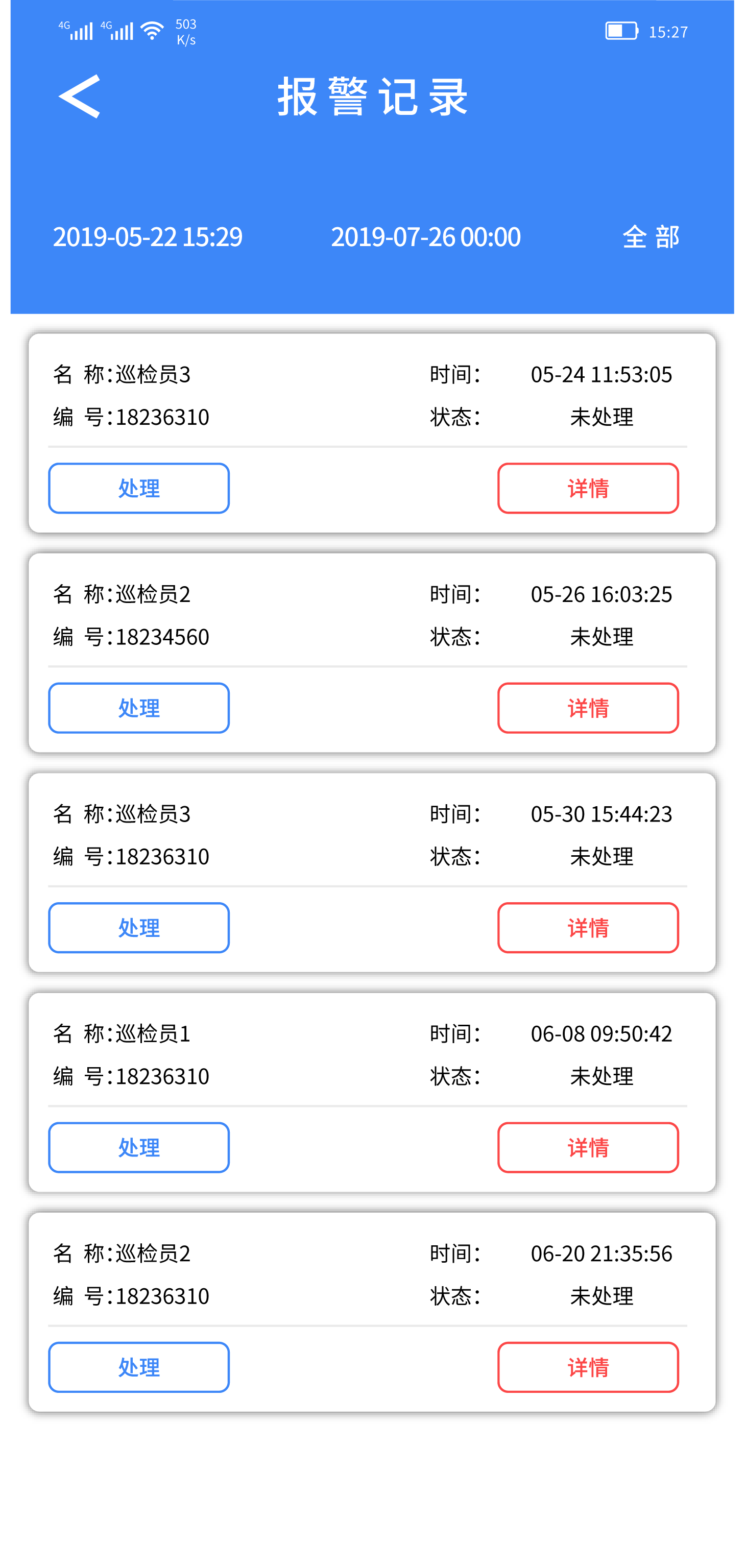
Task: Open end date picker 2019-07-26 00:00
Action: 425,237
